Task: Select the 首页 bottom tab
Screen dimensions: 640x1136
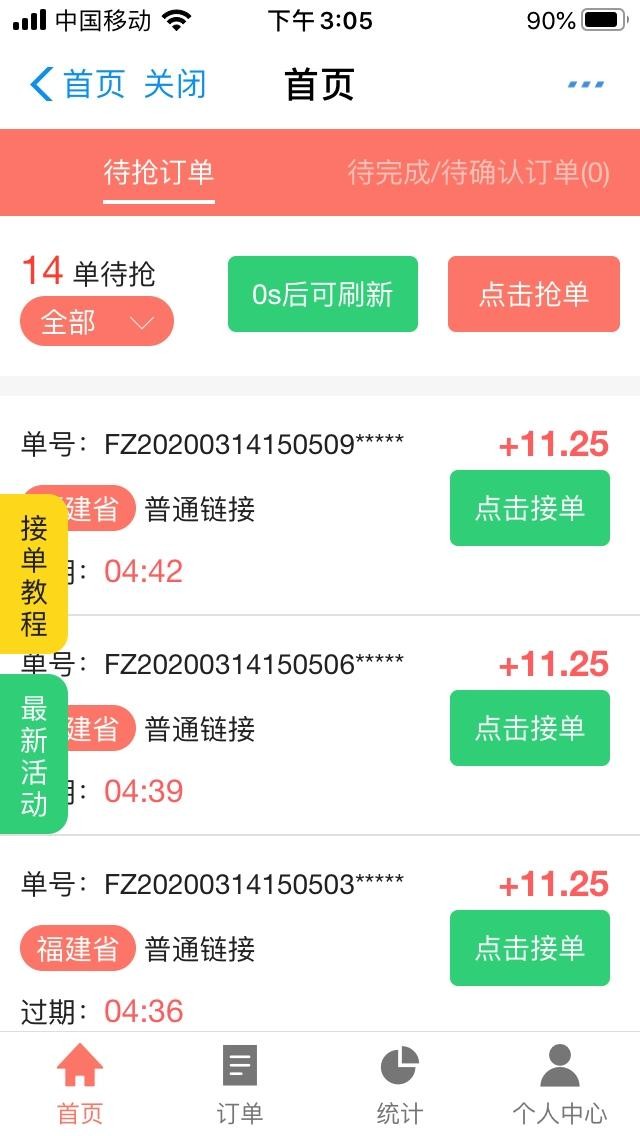Action: coord(80,1083)
